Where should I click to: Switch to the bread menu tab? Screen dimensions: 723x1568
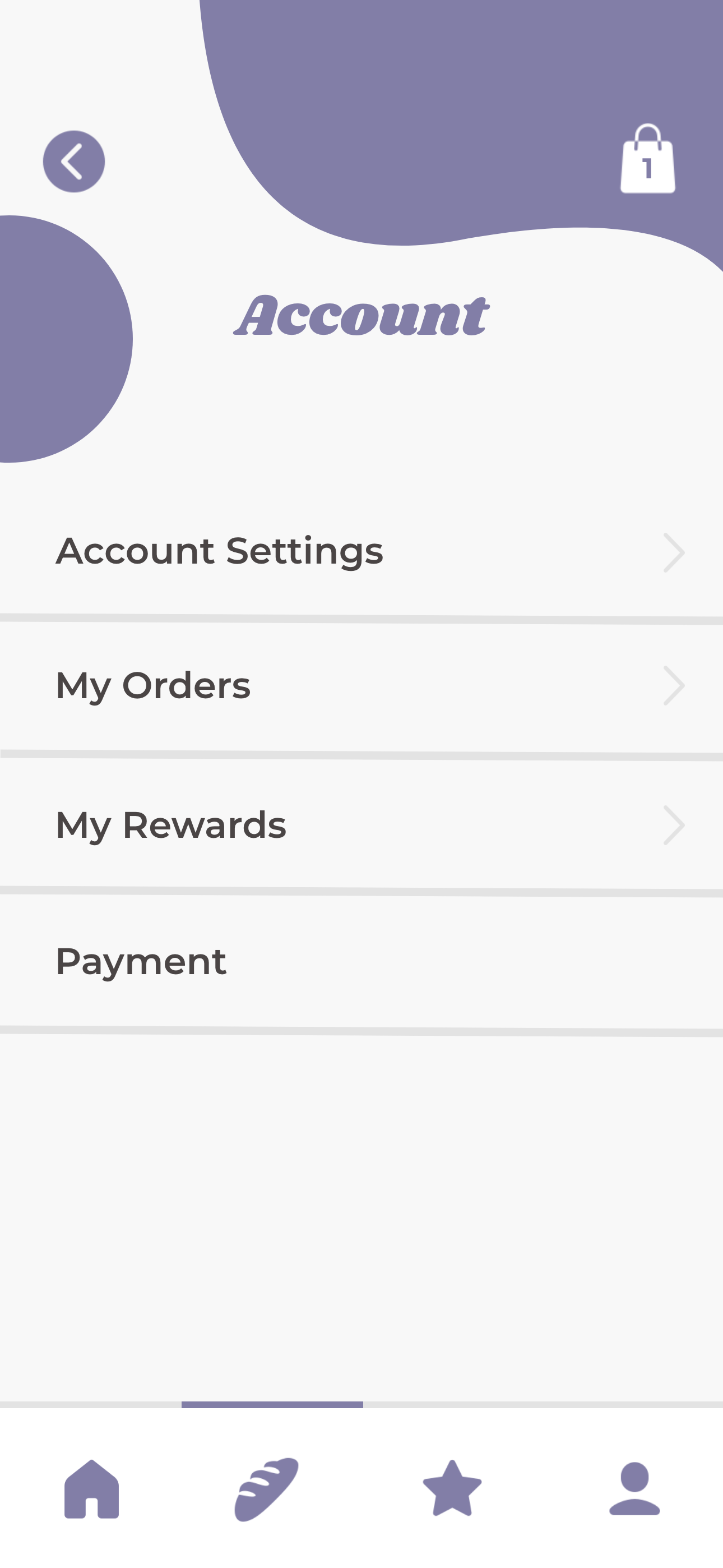pyautogui.click(x=267, y=1489)
